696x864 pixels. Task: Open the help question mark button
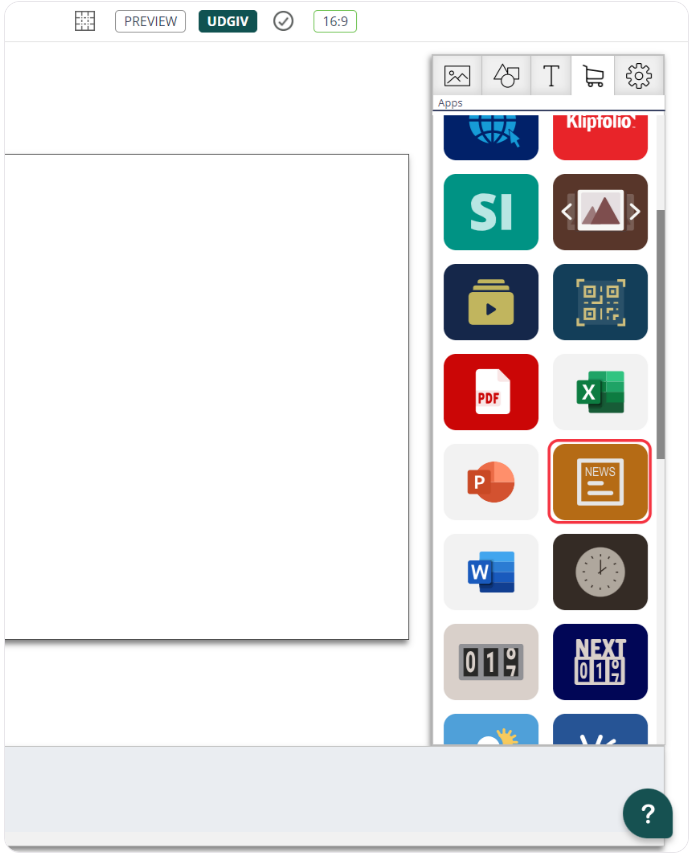point(647,813)
